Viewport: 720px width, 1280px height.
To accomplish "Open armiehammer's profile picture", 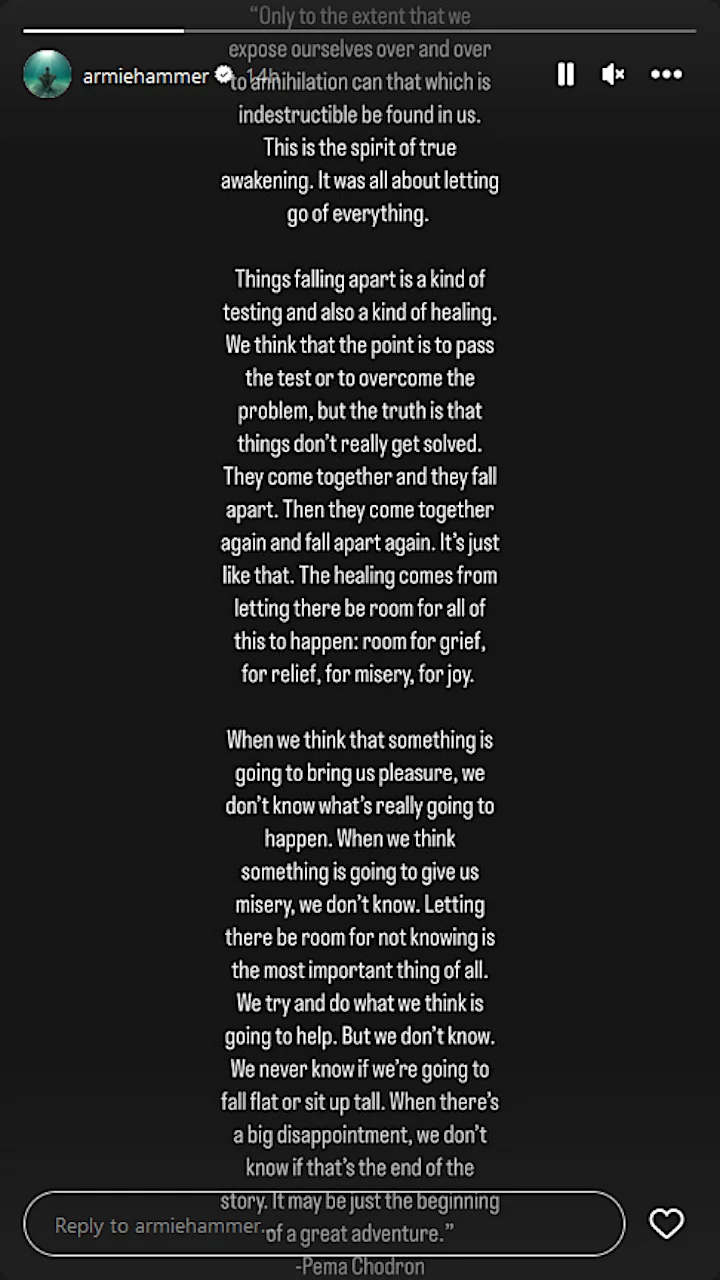I will pyautogui.click(x=47, y=75).
